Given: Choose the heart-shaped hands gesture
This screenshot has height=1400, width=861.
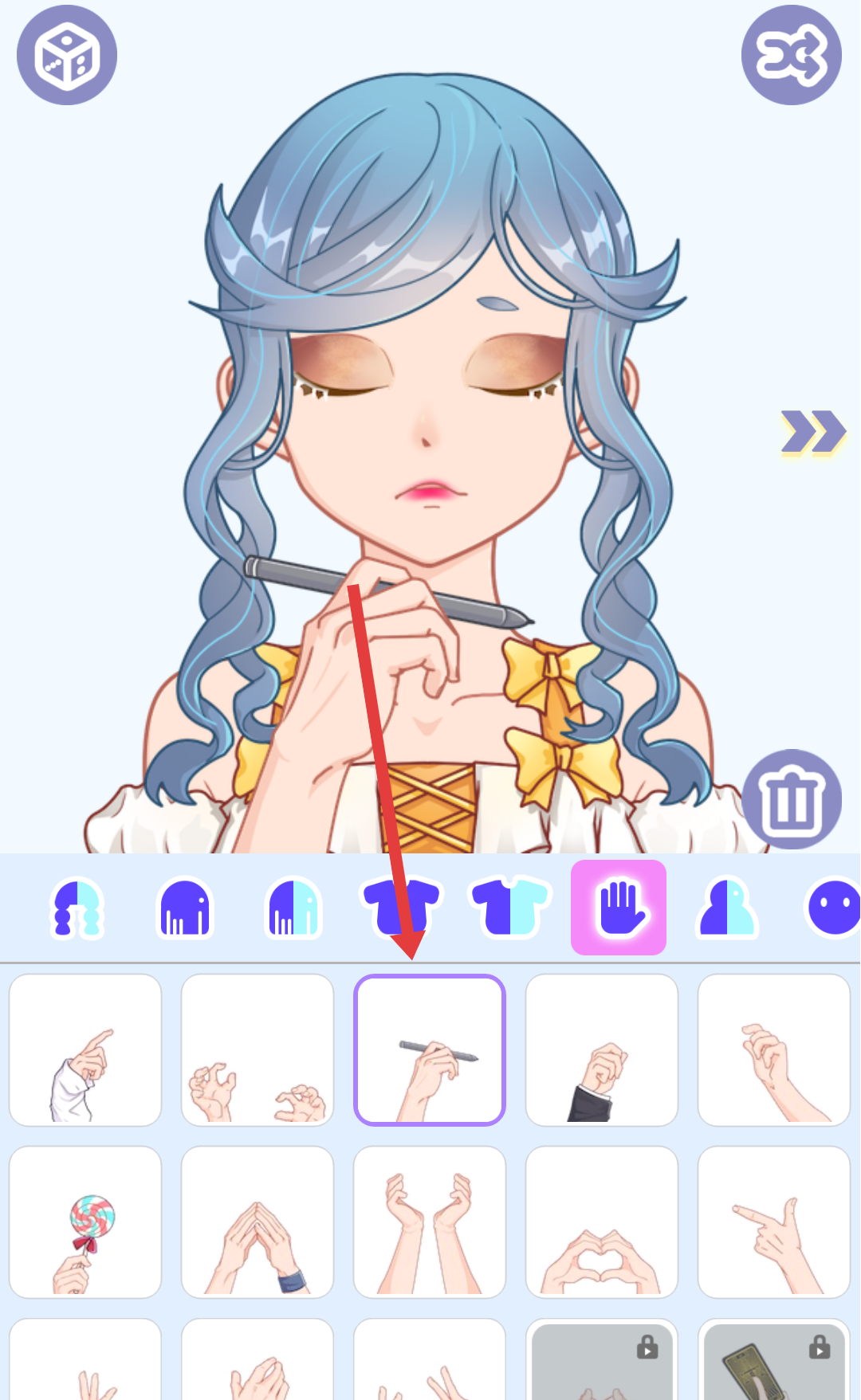Looking at the screenshot, I should coord(602,1222).
